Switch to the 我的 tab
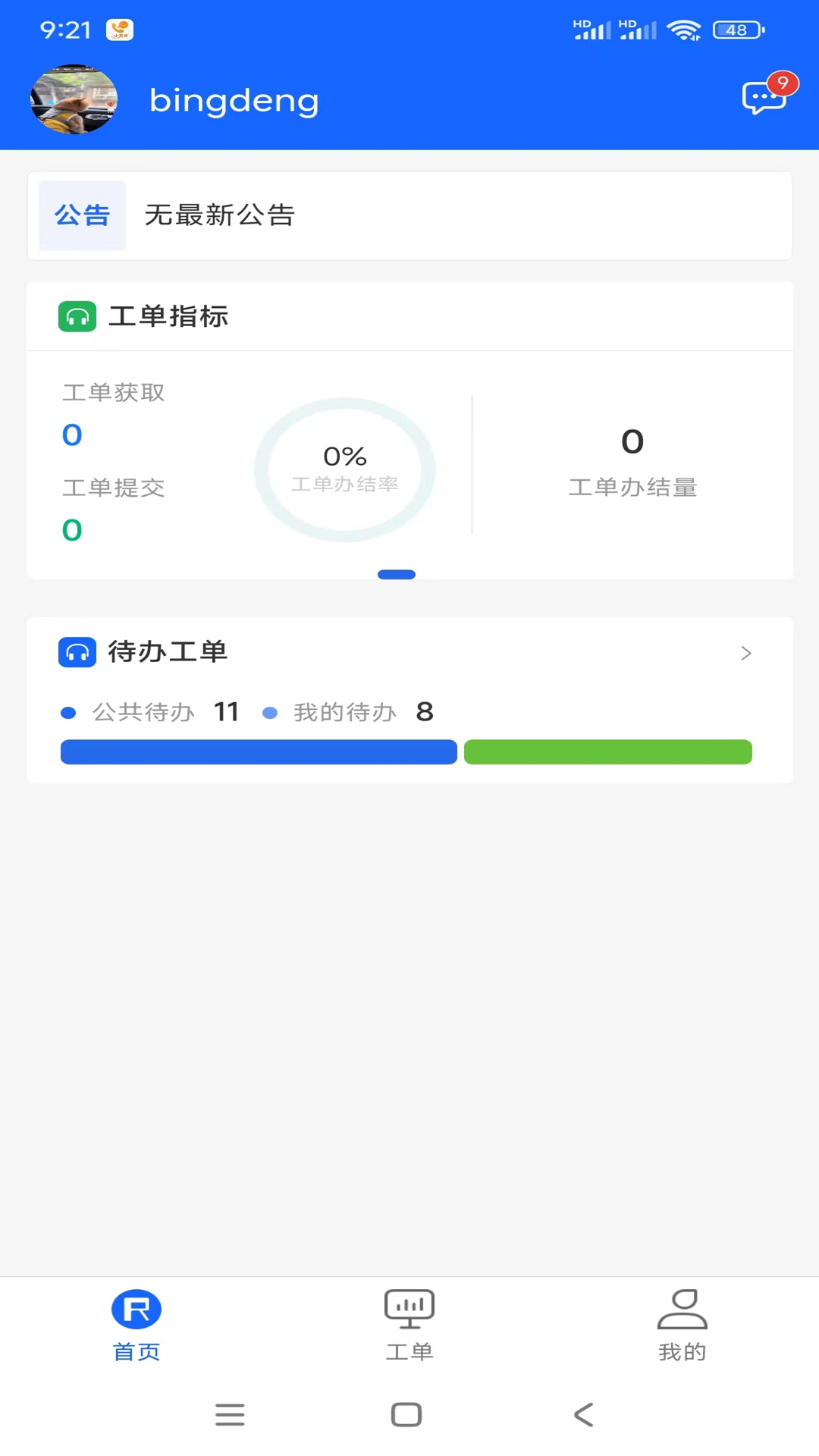 (x=682, y=1325)
